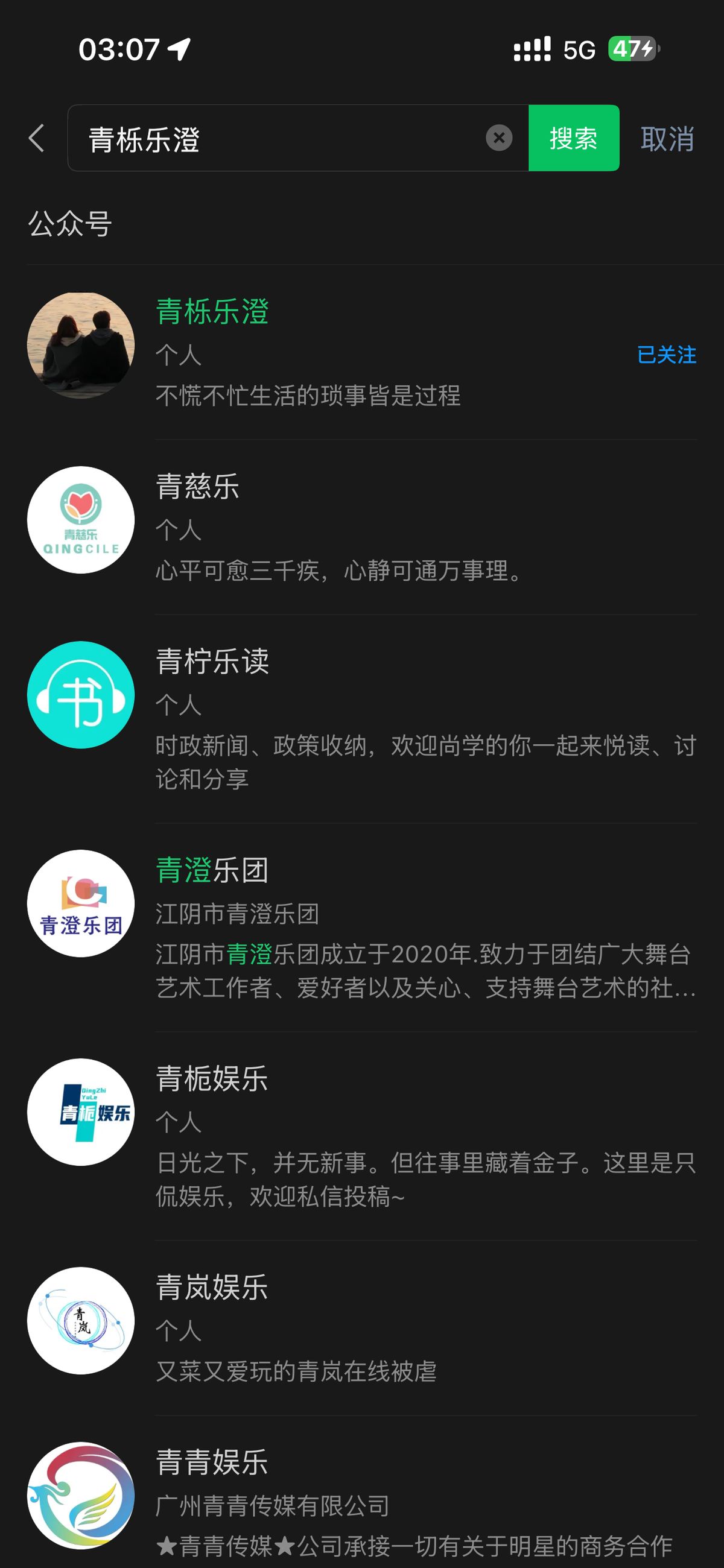Tap the search field containing 青栎乐澄
The height and width of the screenshot is (1568, 724).
coord(274,138)
